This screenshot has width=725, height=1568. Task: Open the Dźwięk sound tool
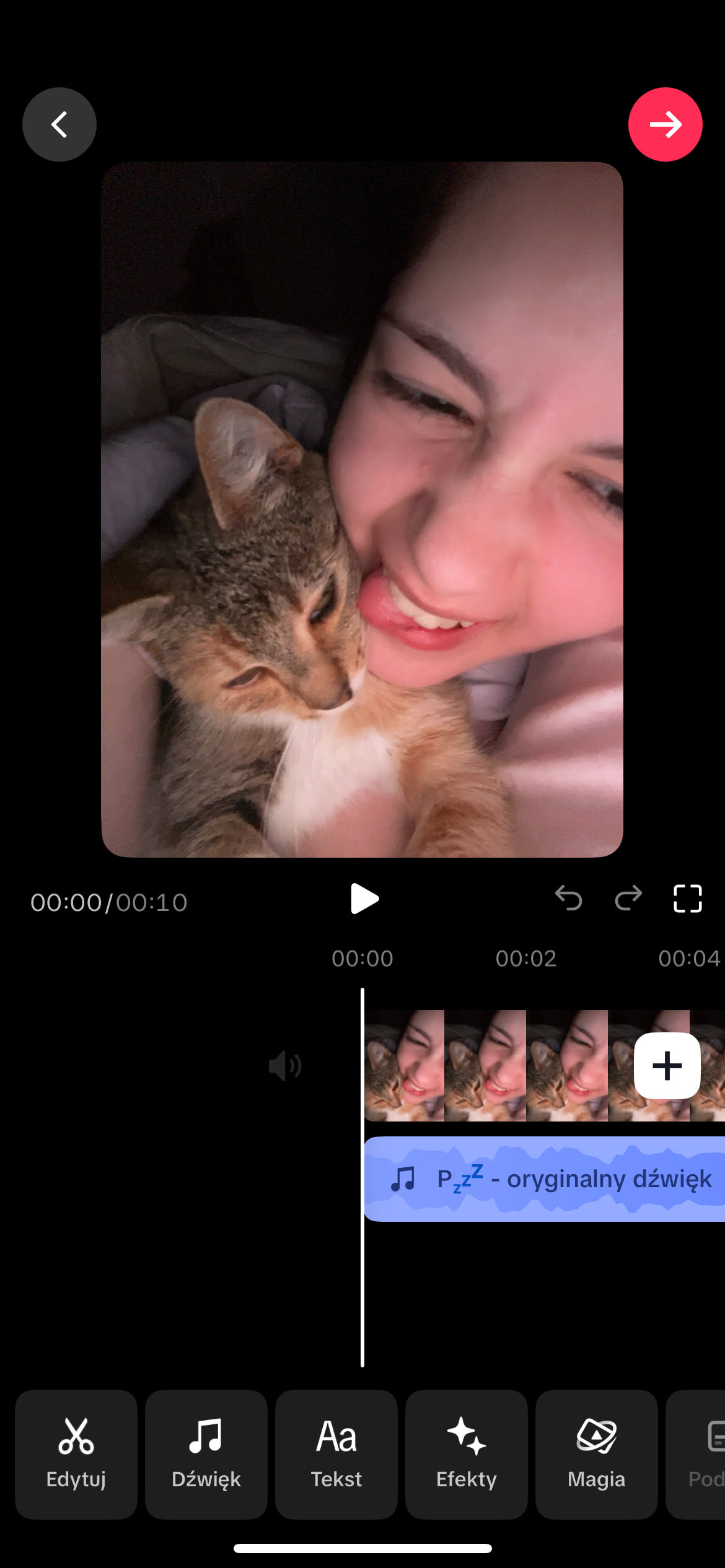click(206, 1454)
